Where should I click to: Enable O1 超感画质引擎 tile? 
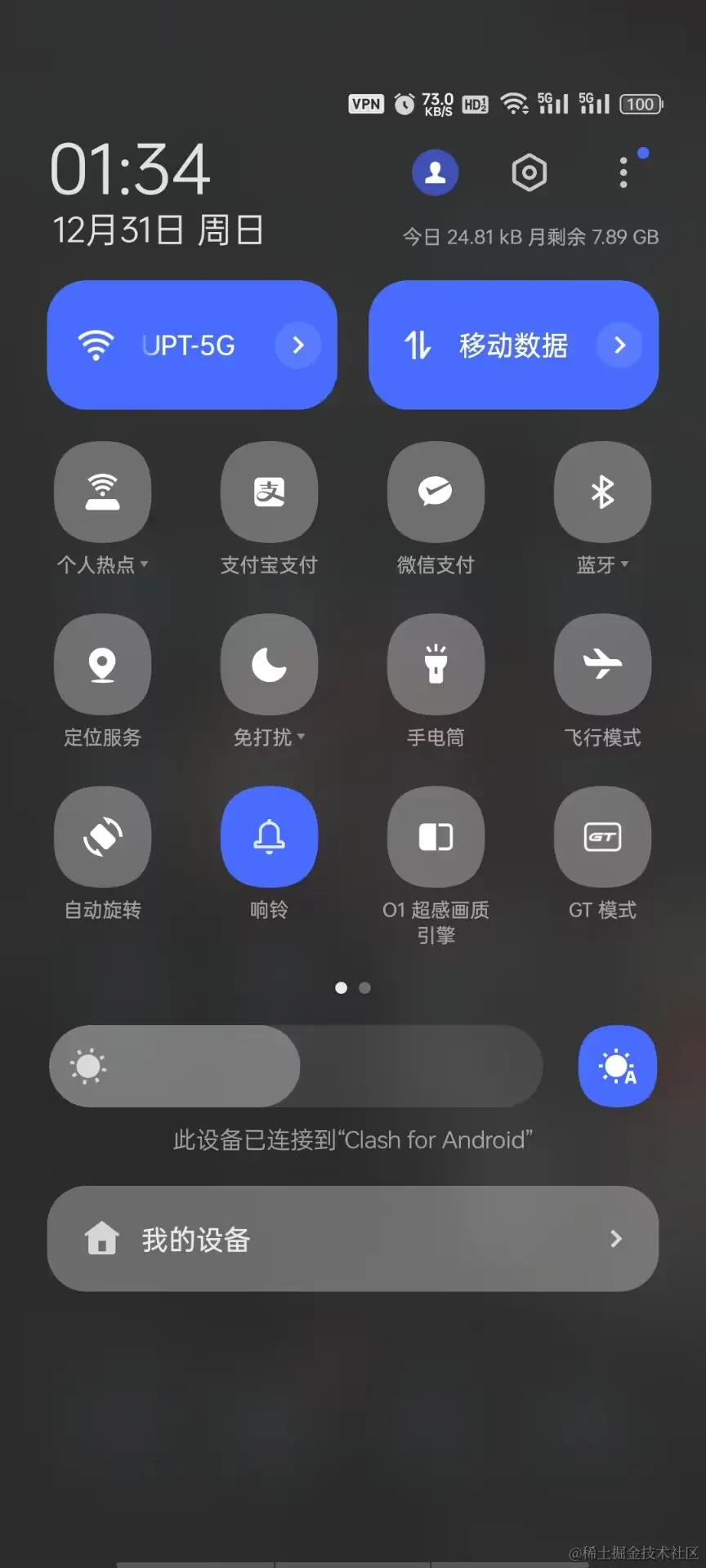point(436,836)
